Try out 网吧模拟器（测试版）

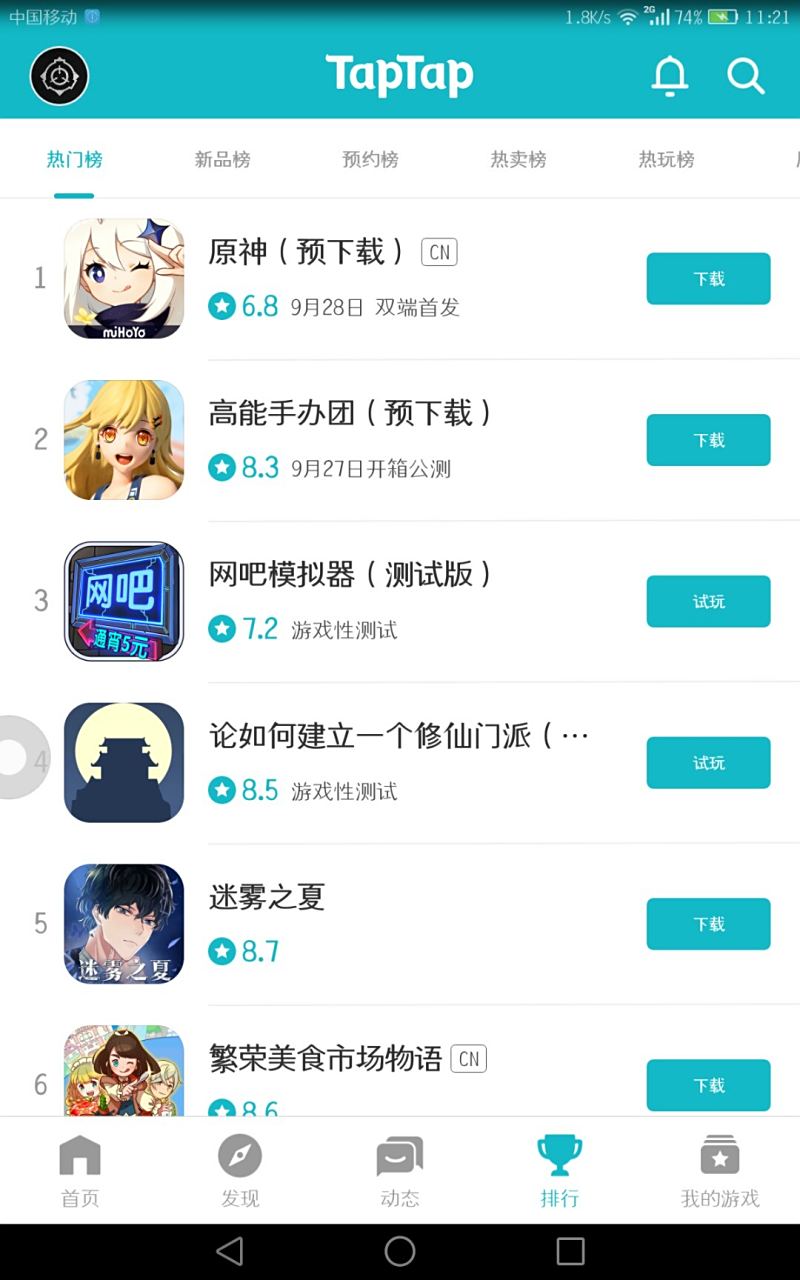(x=708, y=601)
